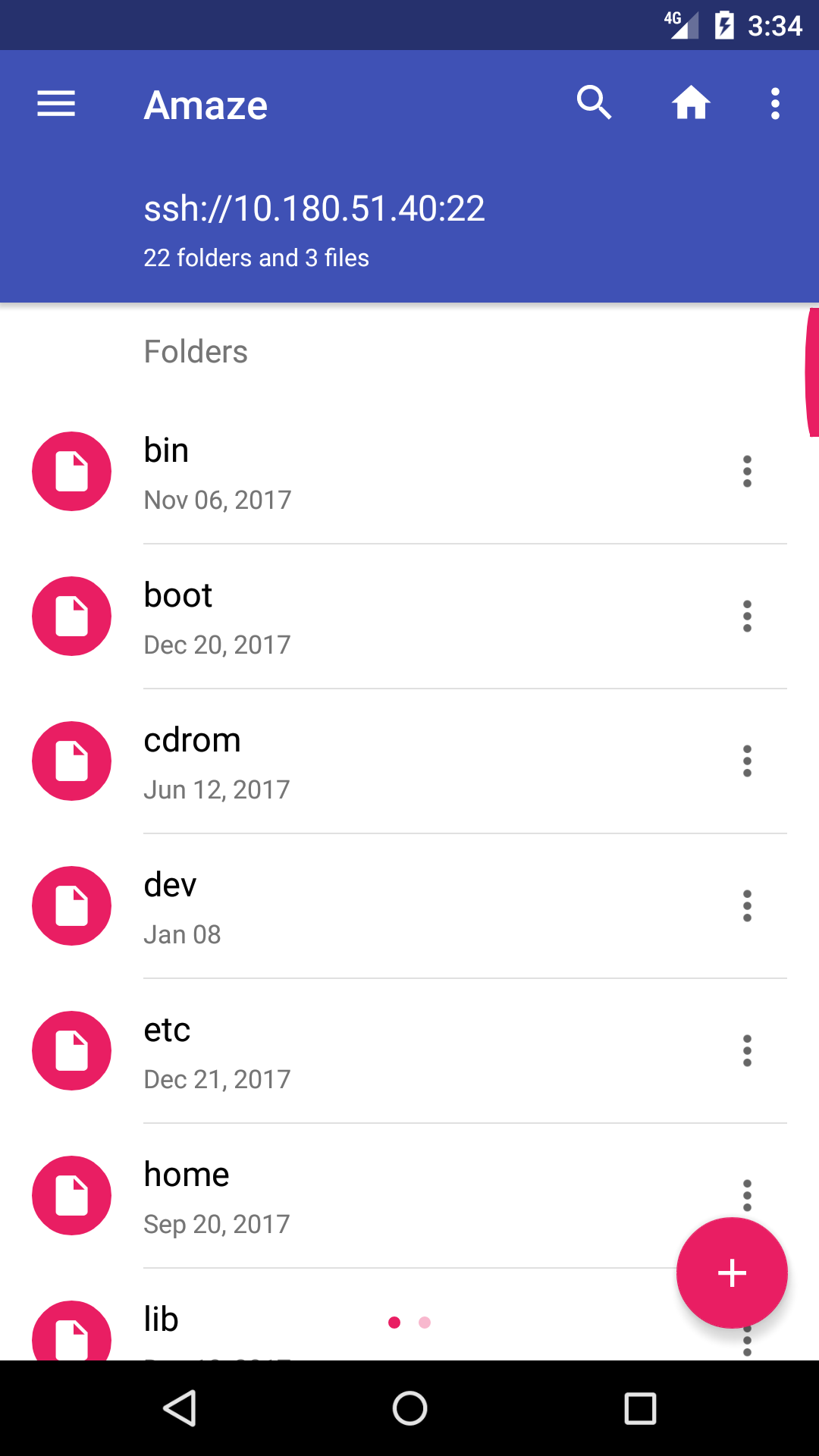Tap the cdrom folder icon

click(71, 761)
